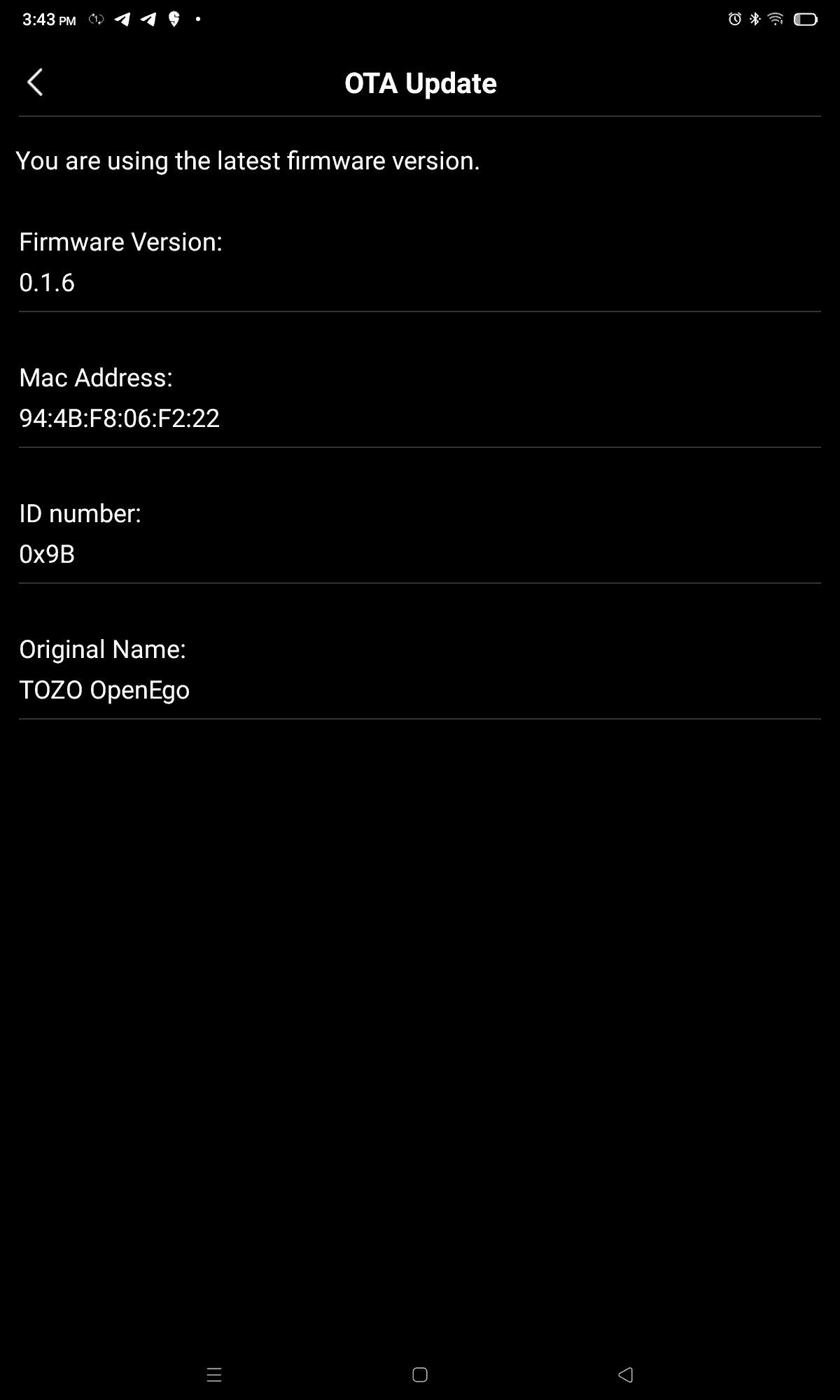Open recent apps from the navigation bar
840x1400 pixels.
(214, 1375)
